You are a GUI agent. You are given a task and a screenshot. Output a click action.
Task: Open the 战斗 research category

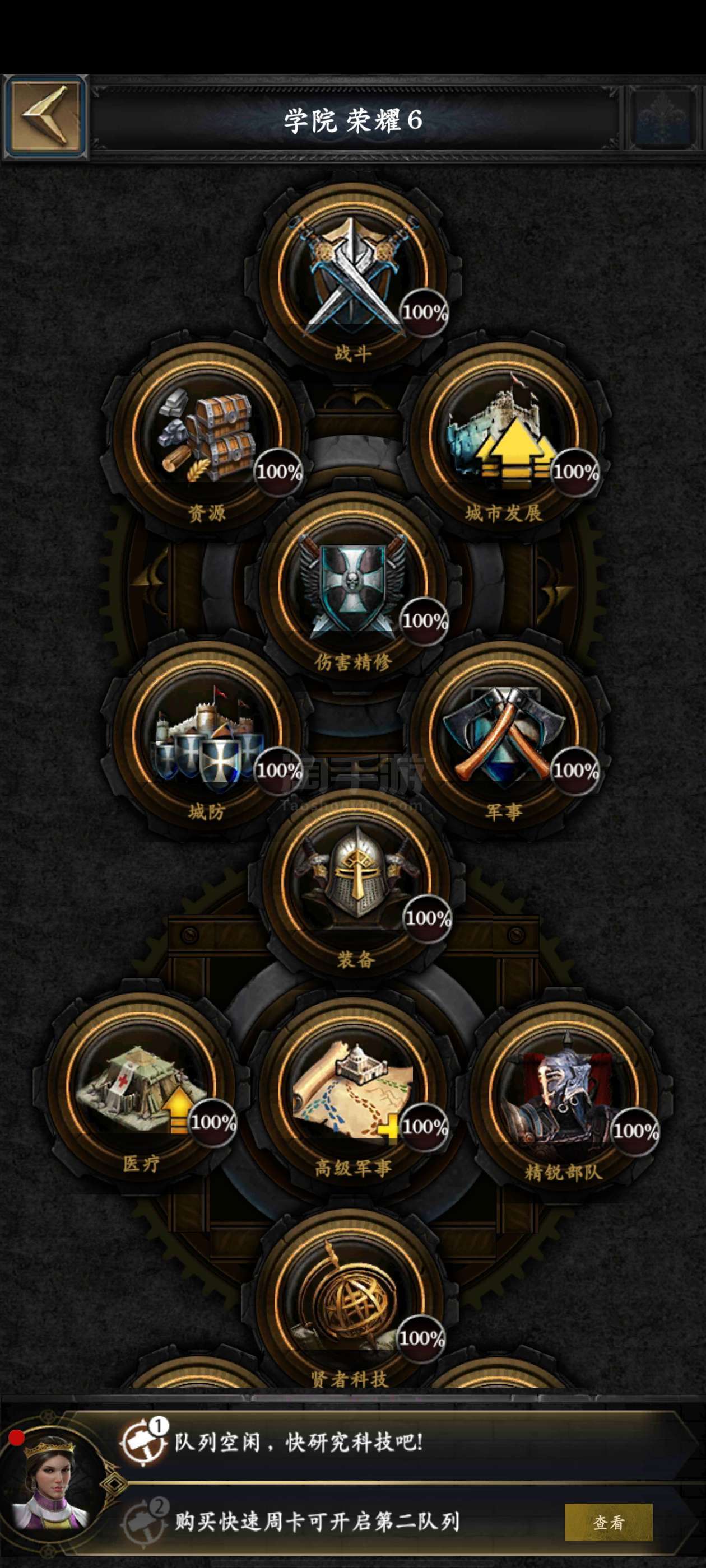[x=352, y=278]
